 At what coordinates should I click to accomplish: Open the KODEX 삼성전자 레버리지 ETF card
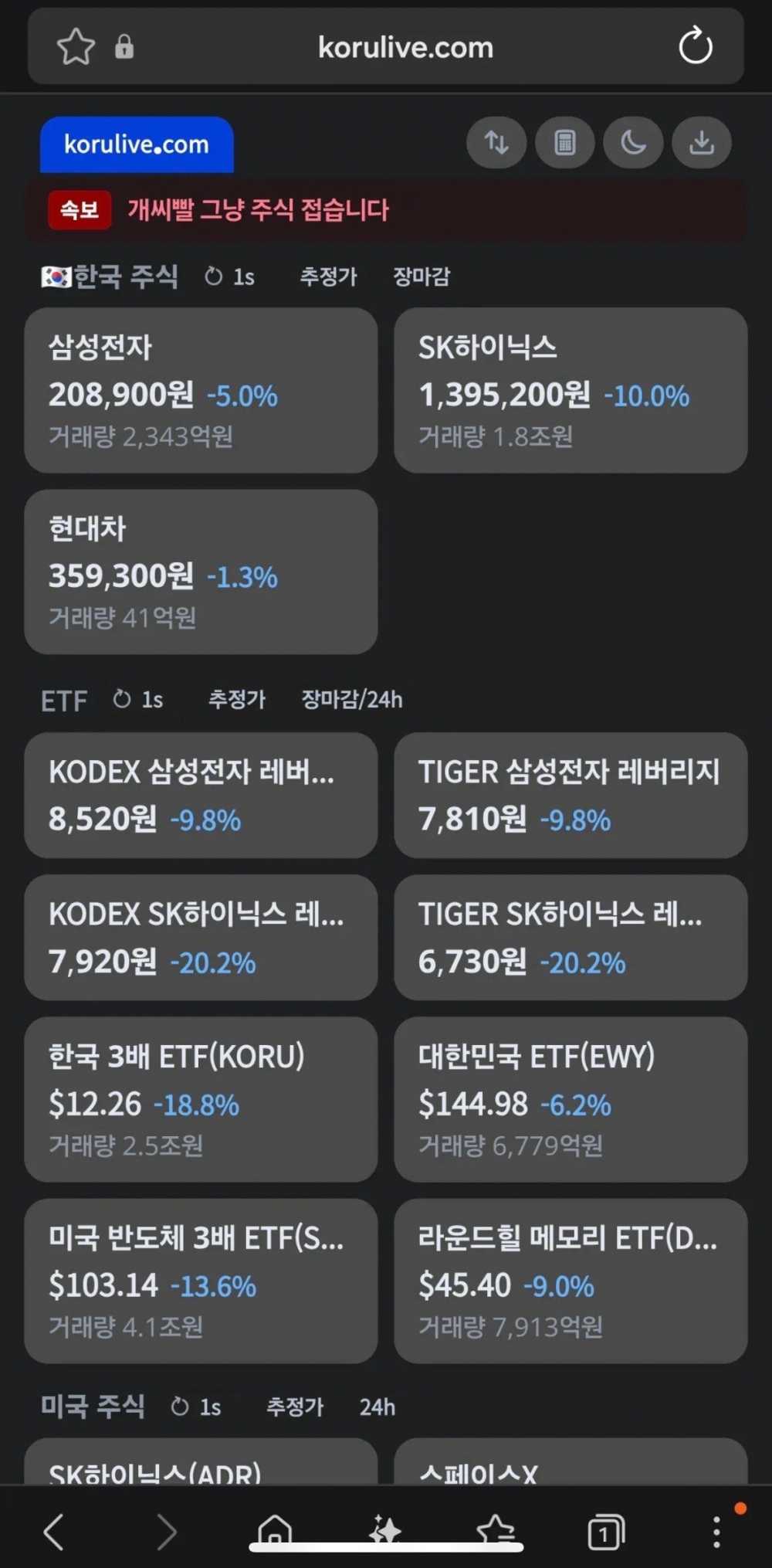click(x=201, y=796)
